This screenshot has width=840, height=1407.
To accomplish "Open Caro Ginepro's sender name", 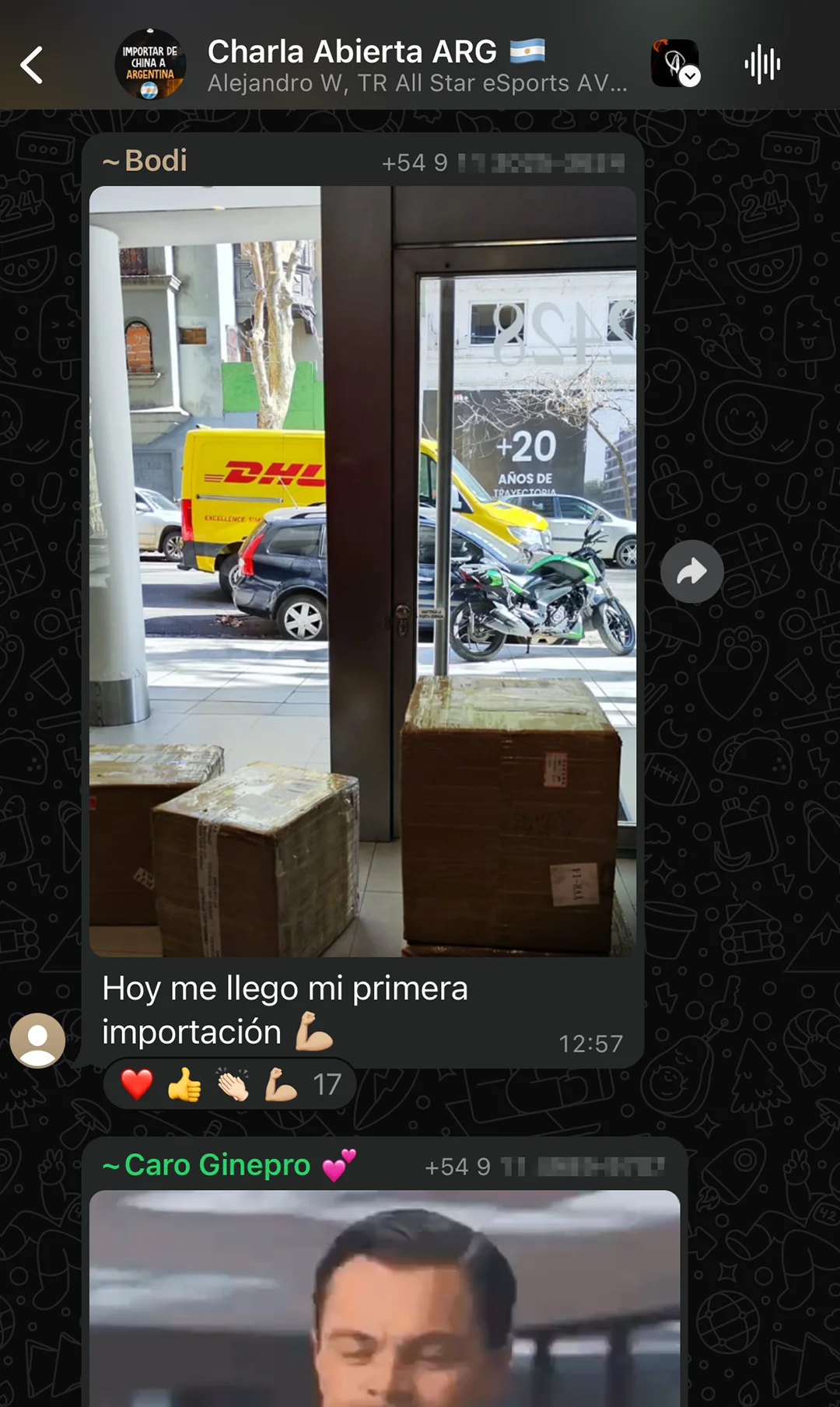I will coord(218,1165).
